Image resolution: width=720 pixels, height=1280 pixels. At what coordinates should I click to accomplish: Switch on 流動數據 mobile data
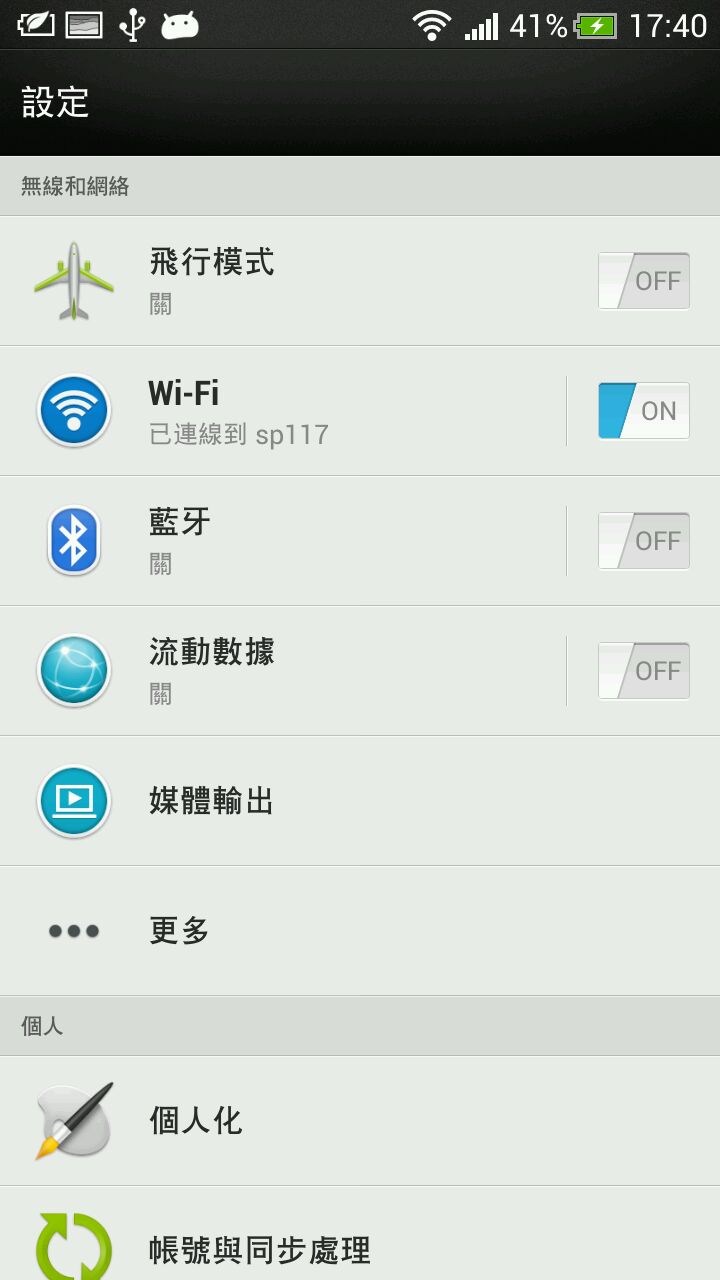point(643,671)
